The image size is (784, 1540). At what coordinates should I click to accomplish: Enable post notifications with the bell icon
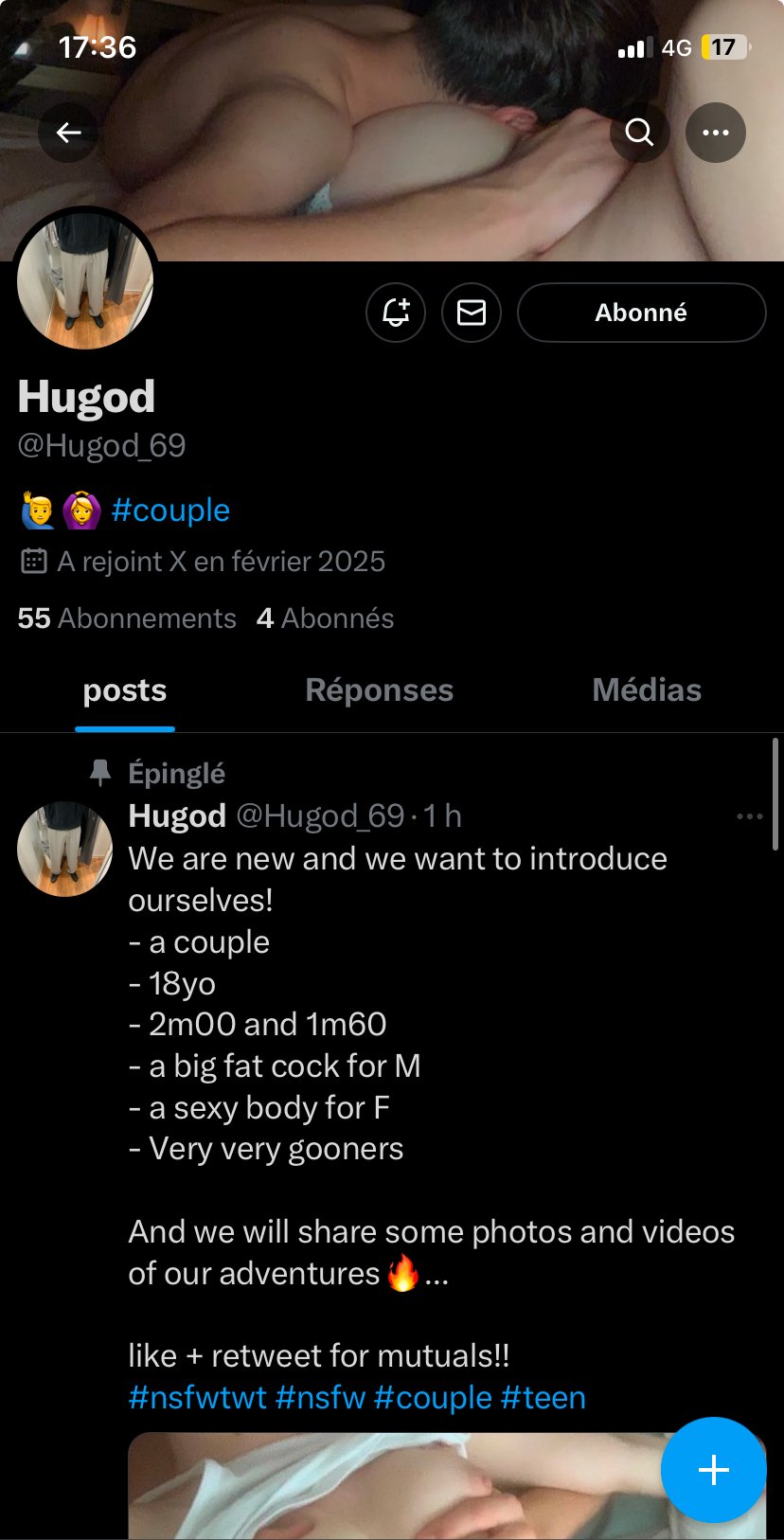(x=396, y=313)
